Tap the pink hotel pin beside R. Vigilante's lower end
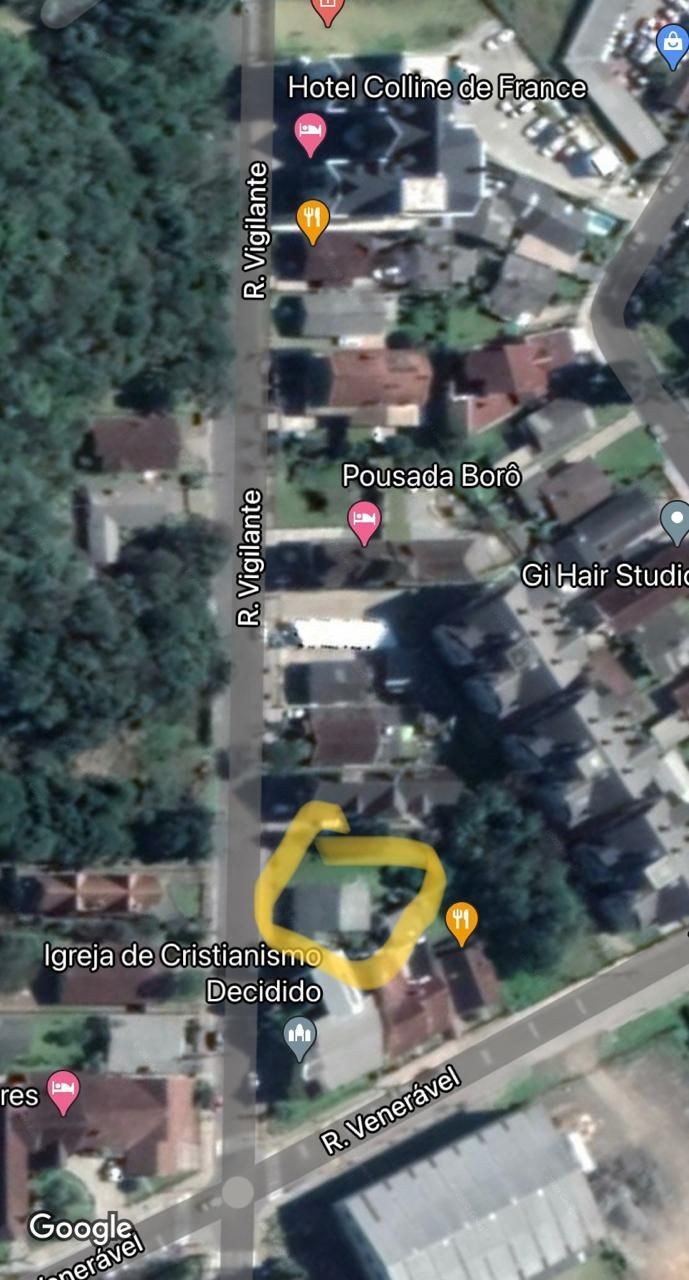The width and height of the screenshot is (689, 1280). click(63, 1094)
